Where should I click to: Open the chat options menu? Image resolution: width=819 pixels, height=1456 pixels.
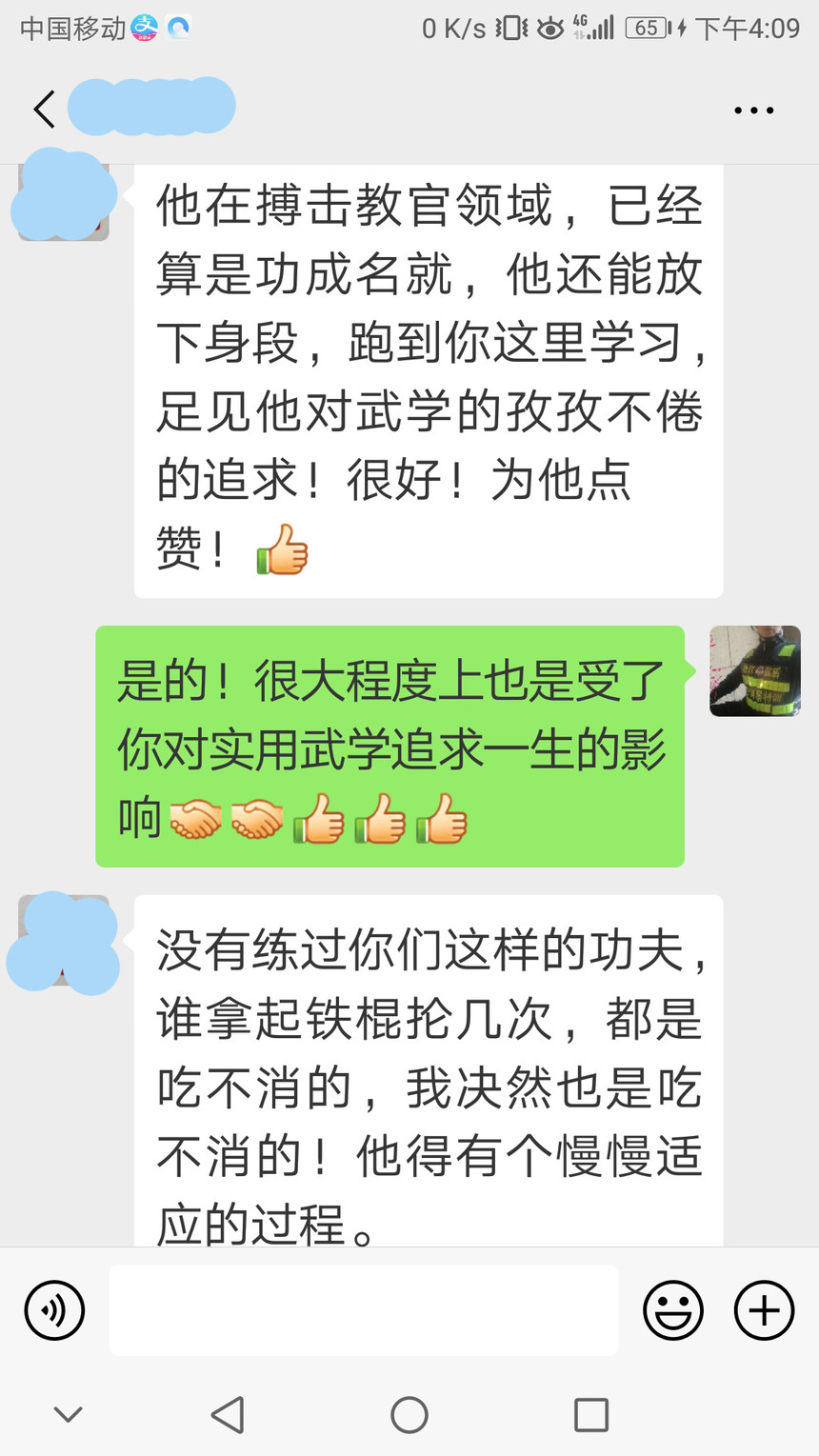[x=753, y=110]
